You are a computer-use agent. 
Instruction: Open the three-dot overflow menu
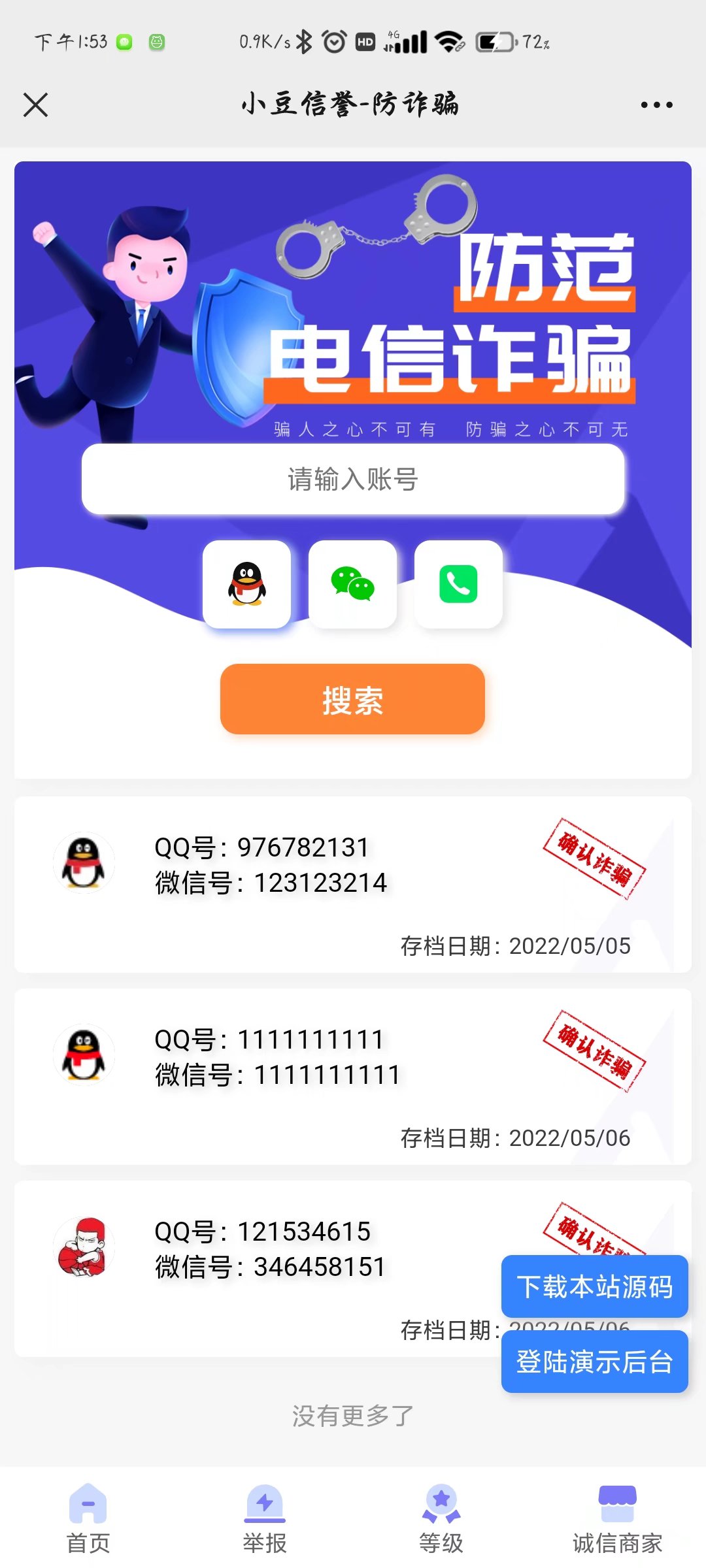656,105
